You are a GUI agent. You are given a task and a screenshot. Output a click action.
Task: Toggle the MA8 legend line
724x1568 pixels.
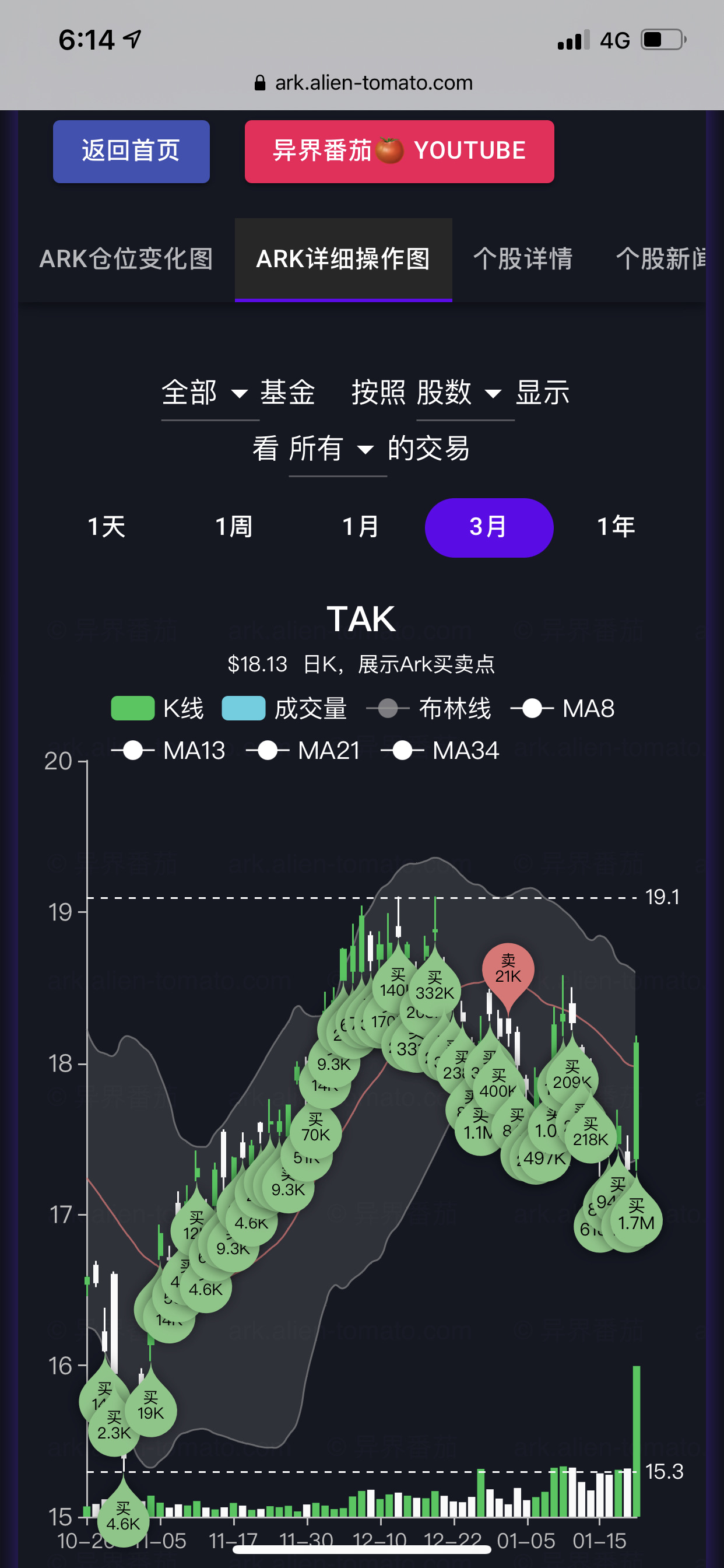click(x=562, y=709)
